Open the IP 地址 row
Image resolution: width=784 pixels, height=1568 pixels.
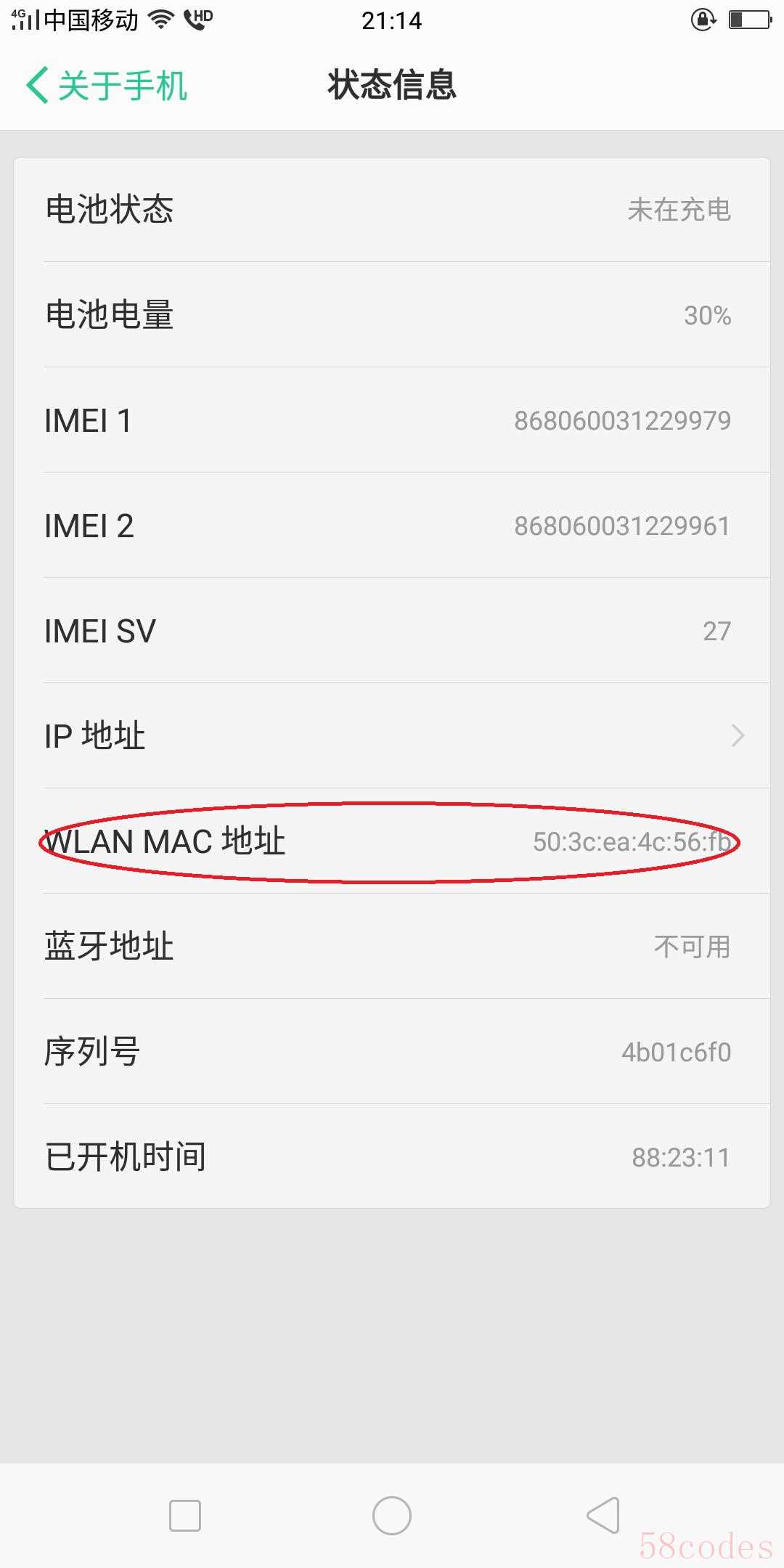point(392,735)
